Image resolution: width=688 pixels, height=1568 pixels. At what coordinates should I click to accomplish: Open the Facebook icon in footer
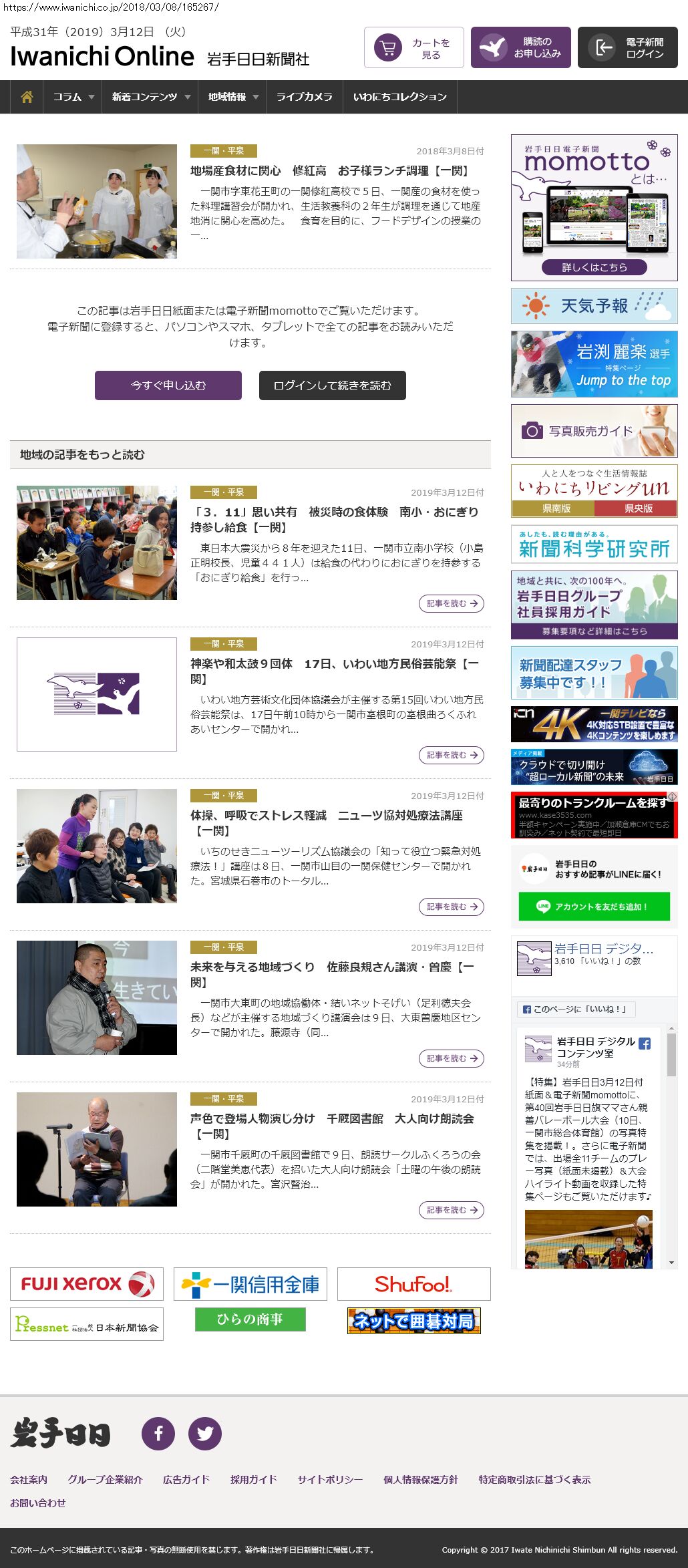tap(158, 1433)
